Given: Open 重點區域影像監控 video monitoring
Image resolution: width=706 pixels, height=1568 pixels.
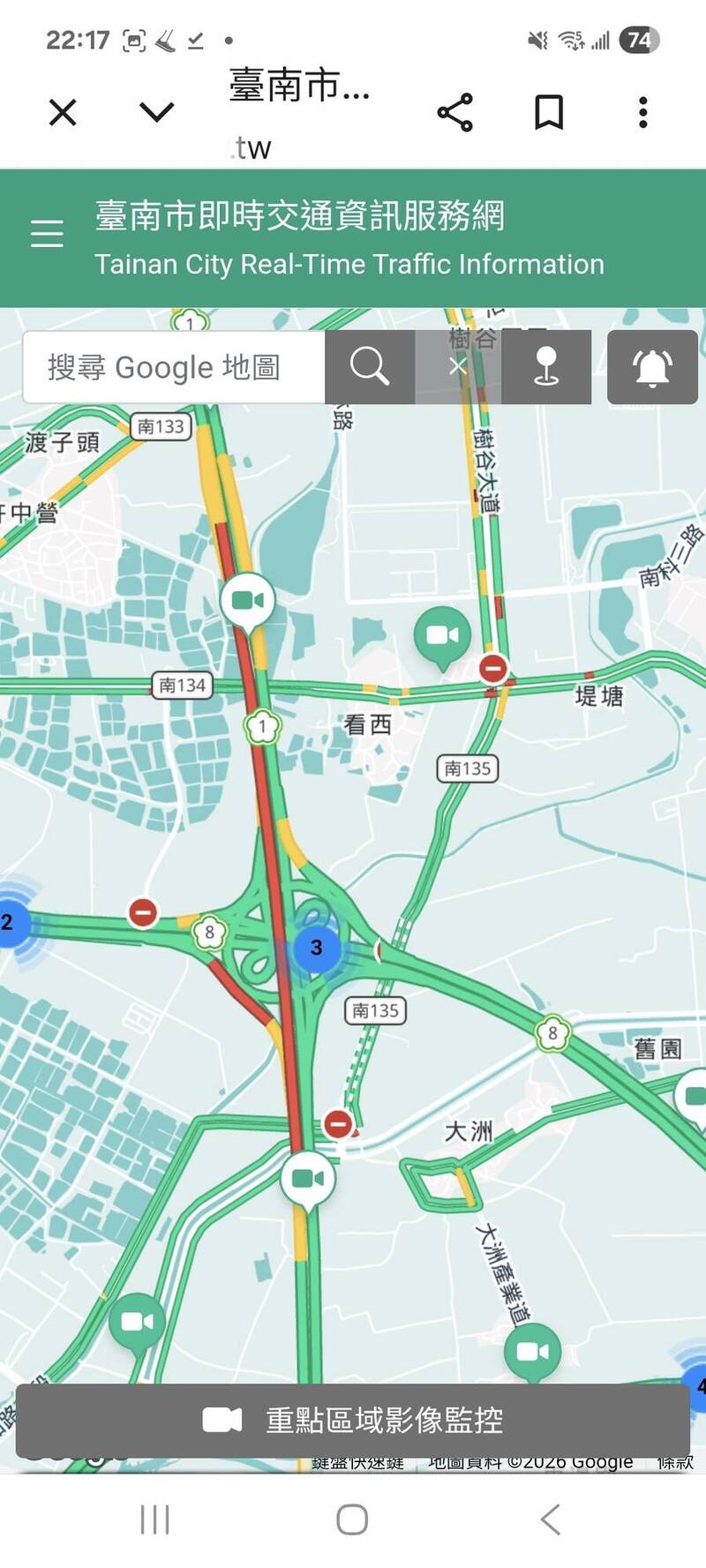Looking at the screenshot, I should [353, 1421].
